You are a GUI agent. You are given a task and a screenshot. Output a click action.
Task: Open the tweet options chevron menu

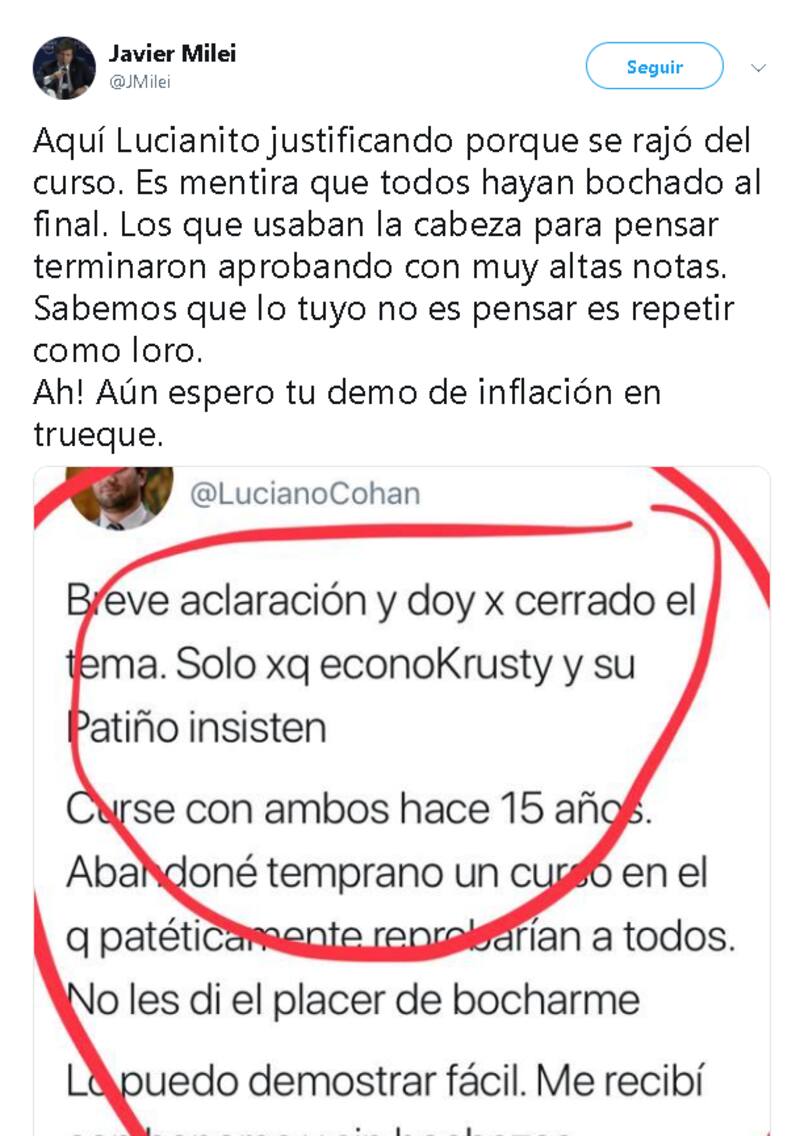tap(758, 68)
